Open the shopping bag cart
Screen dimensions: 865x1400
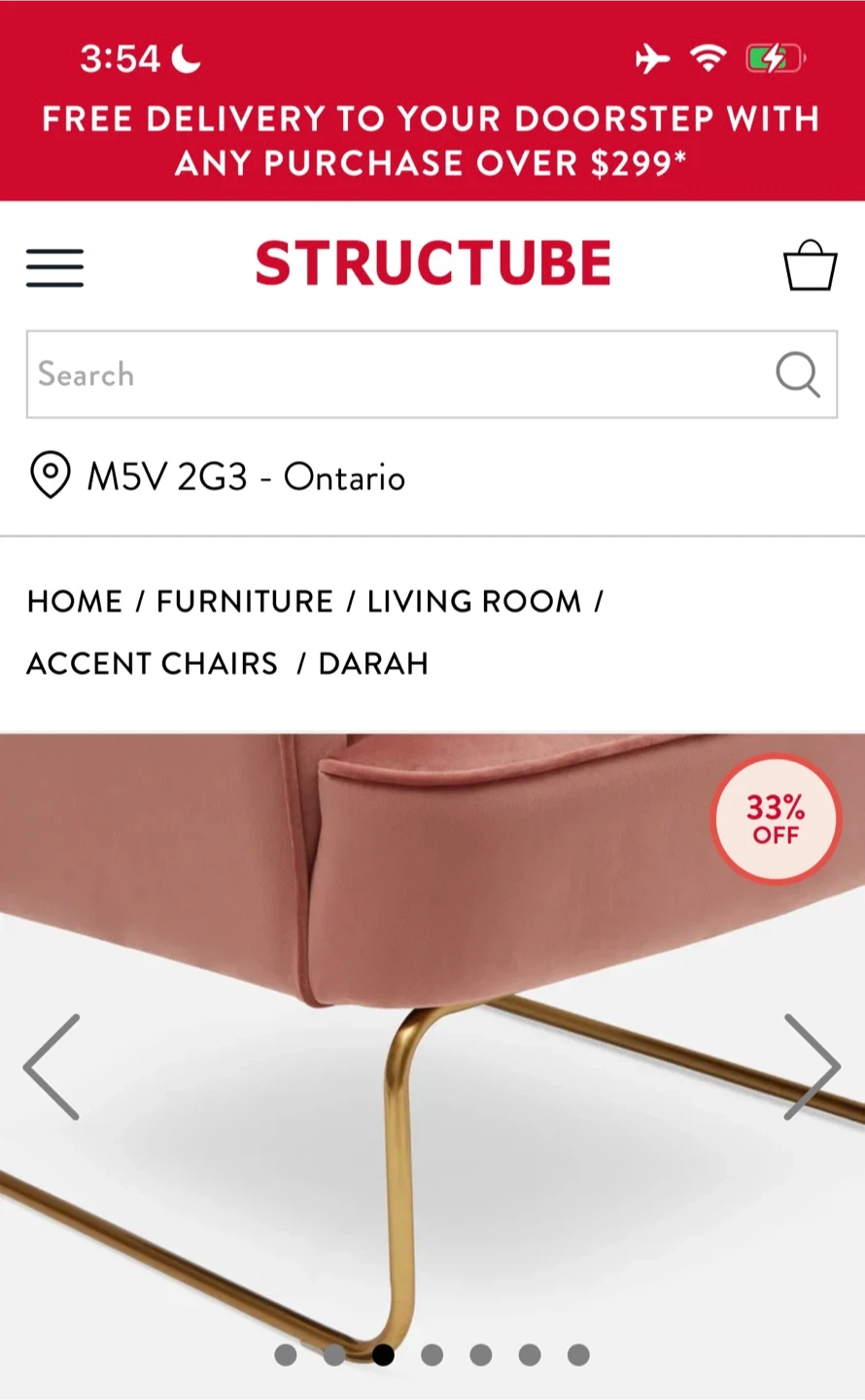click(x=810, y=265)
